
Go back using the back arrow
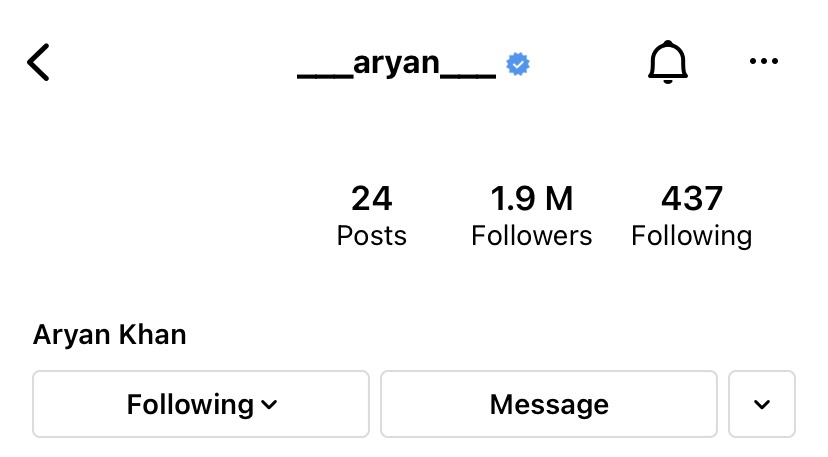(x=38, y=63)
